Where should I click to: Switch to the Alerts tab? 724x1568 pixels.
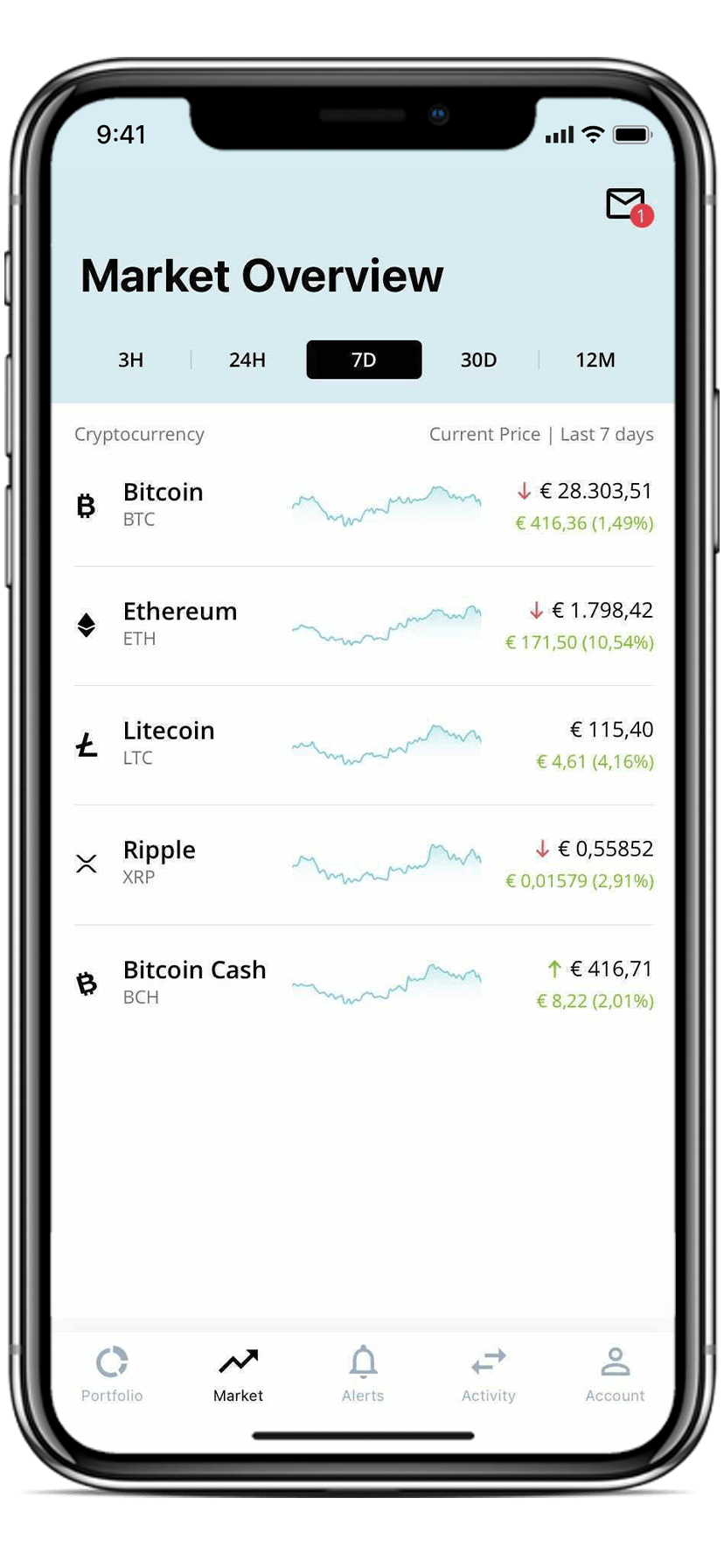click(363, 1375)
